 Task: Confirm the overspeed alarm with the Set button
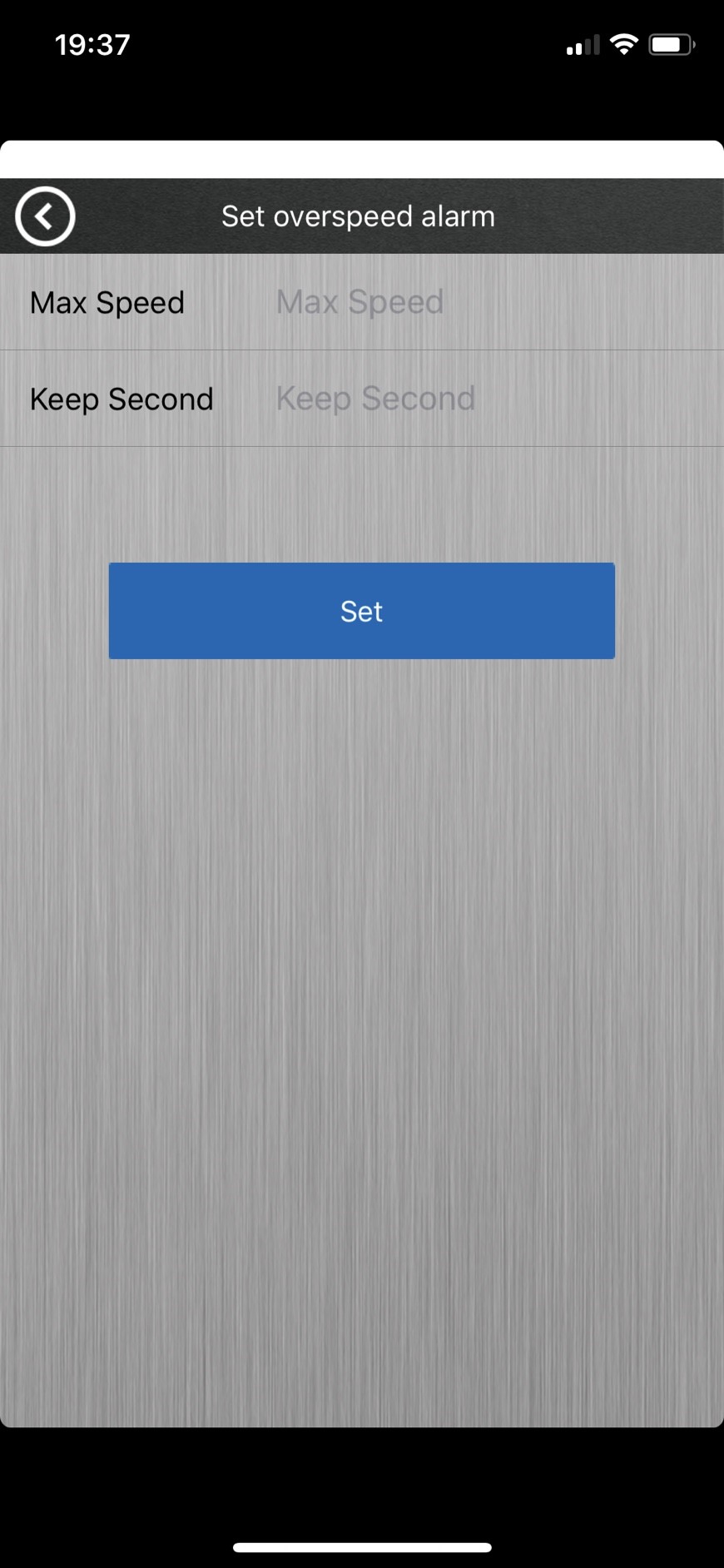point(362,611)
